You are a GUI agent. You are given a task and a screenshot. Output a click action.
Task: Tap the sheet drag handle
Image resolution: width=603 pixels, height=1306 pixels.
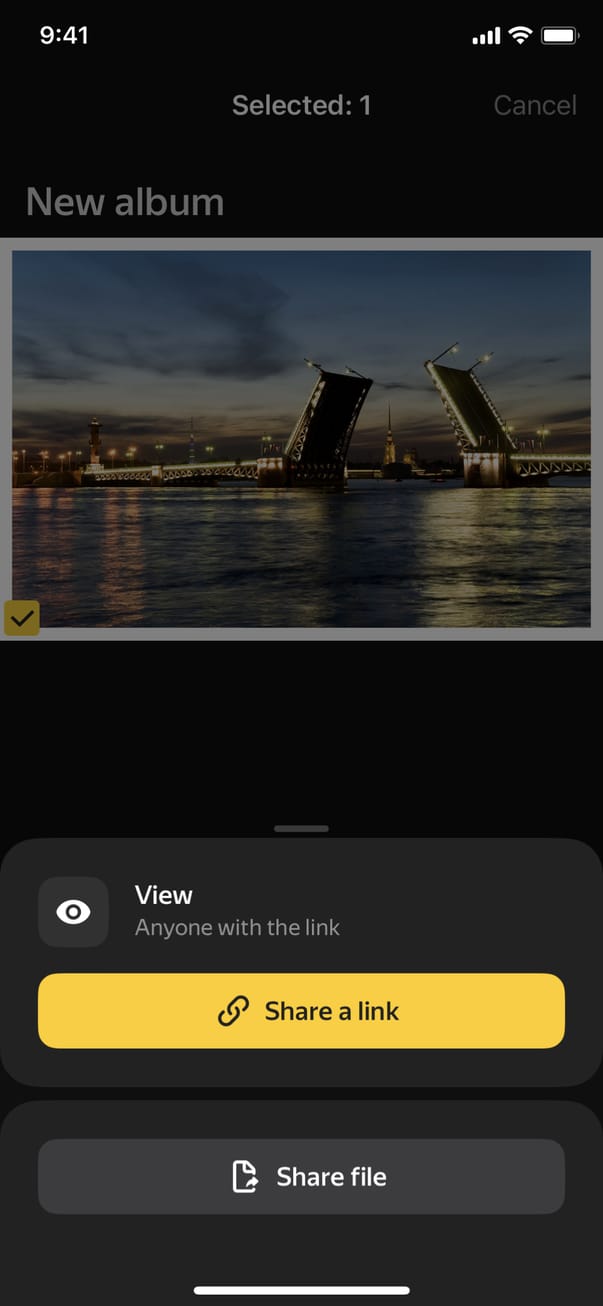pos(301,829)
